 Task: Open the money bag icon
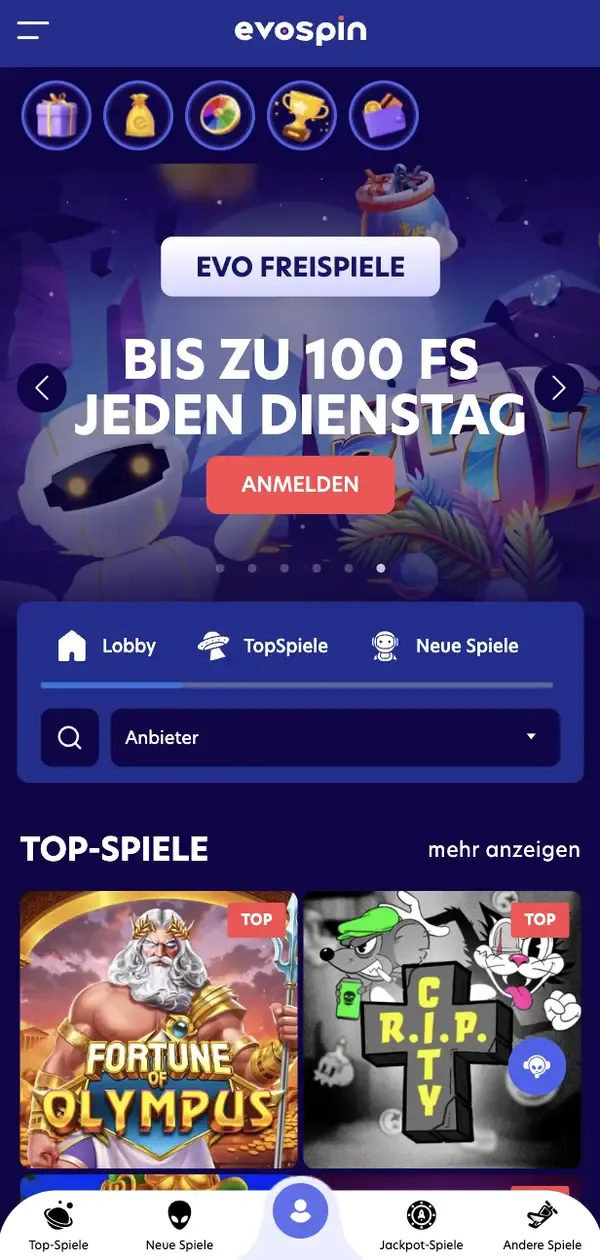pos(138,116)
